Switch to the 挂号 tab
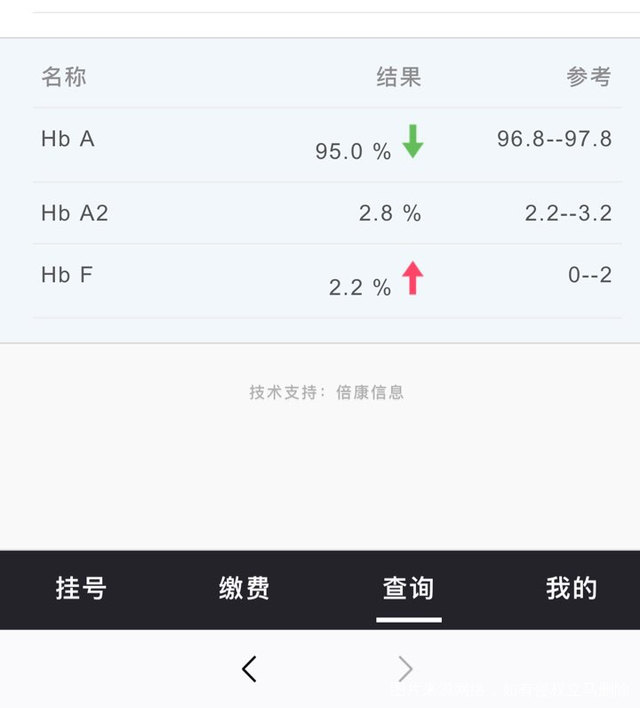This screenshot has height=708, width=640. tap(81, 589)
